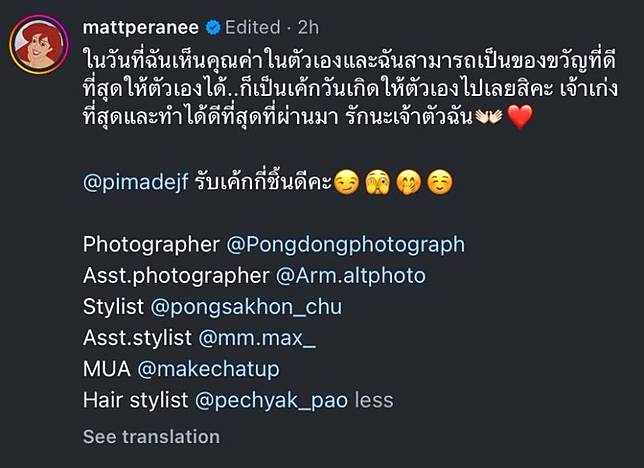Open the @Arm.altphoto mention
This screenshot has width=644, height=468.
coord(350,275)
